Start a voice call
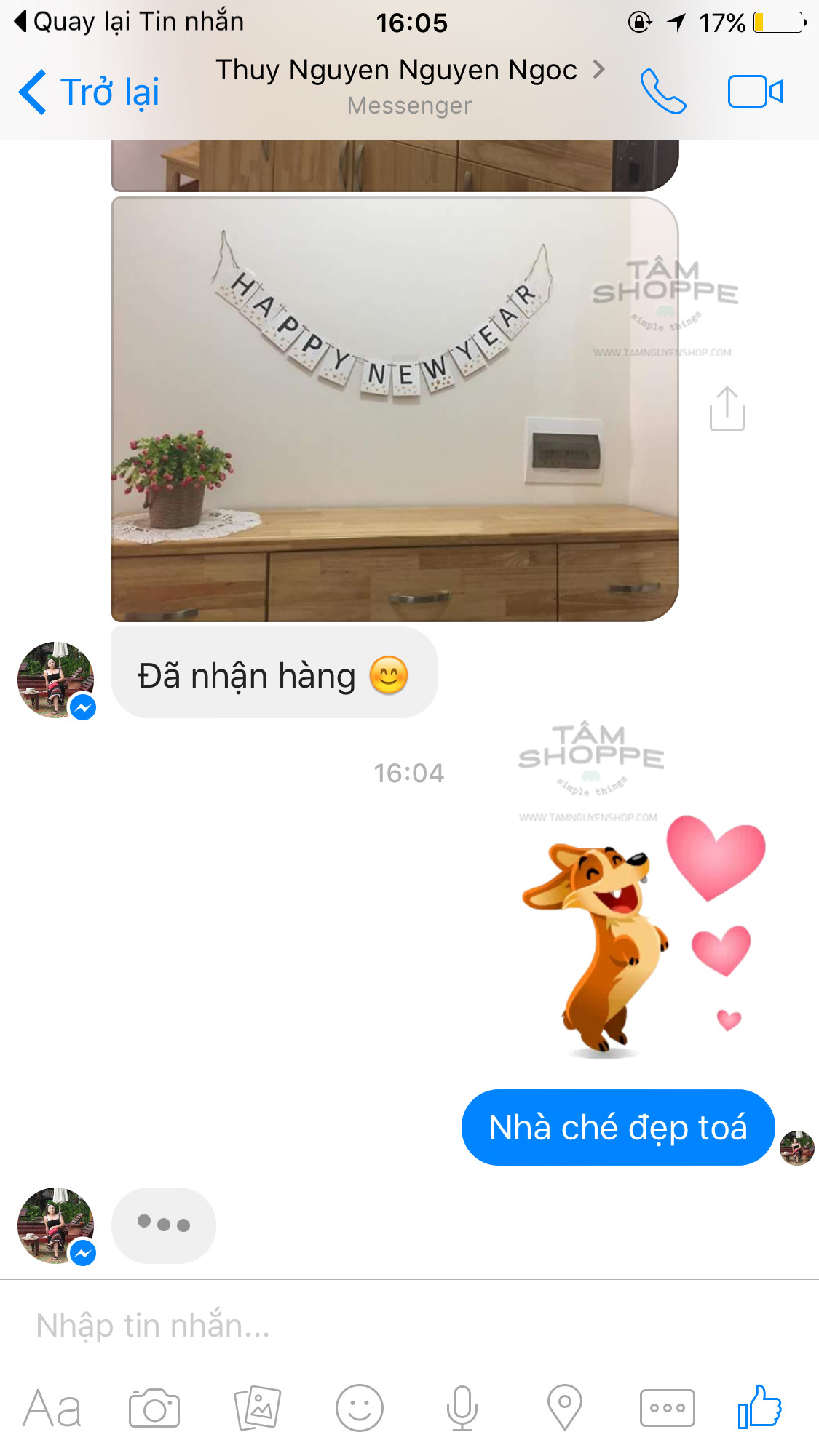This screenshot has height=1456, width=819. click(662, 92)
